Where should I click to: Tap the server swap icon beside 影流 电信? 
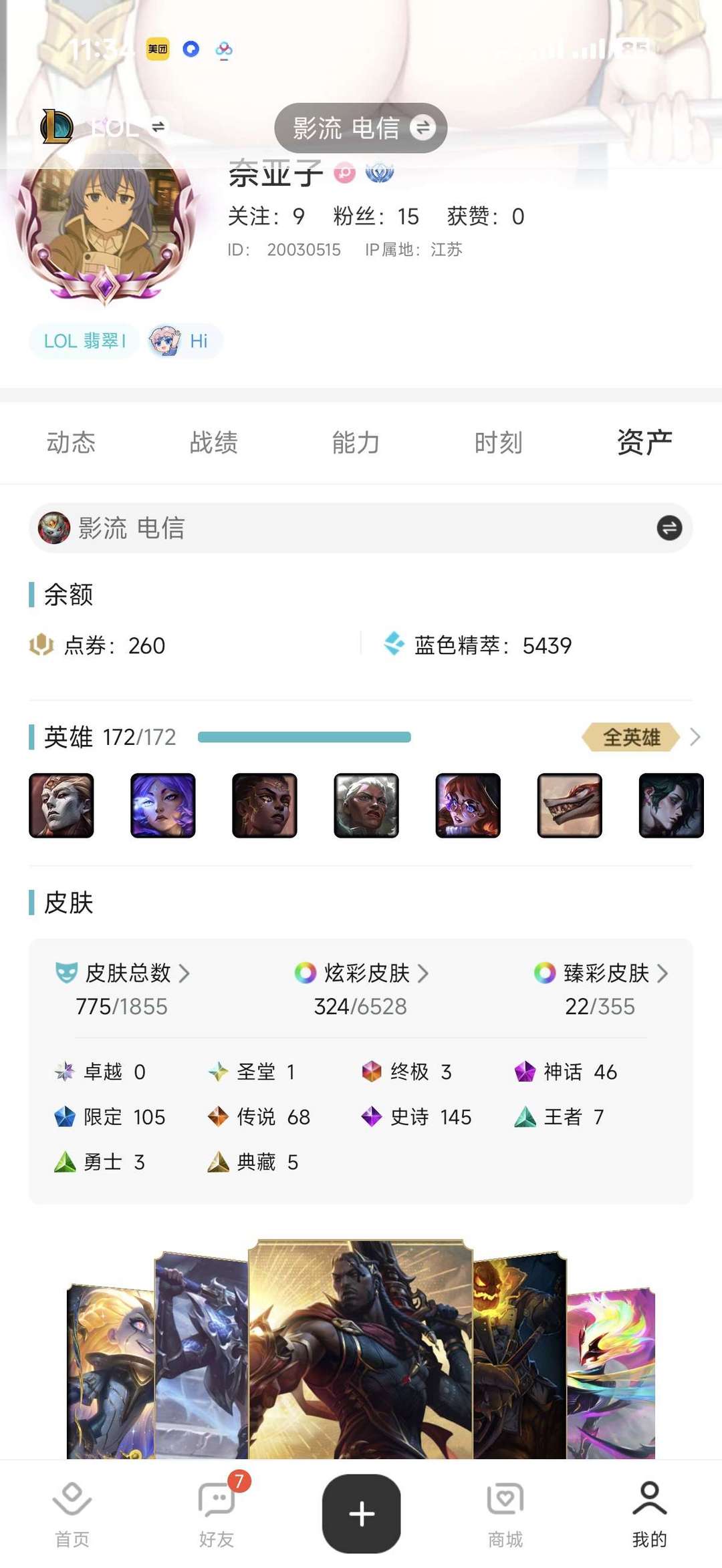[423, 128]
